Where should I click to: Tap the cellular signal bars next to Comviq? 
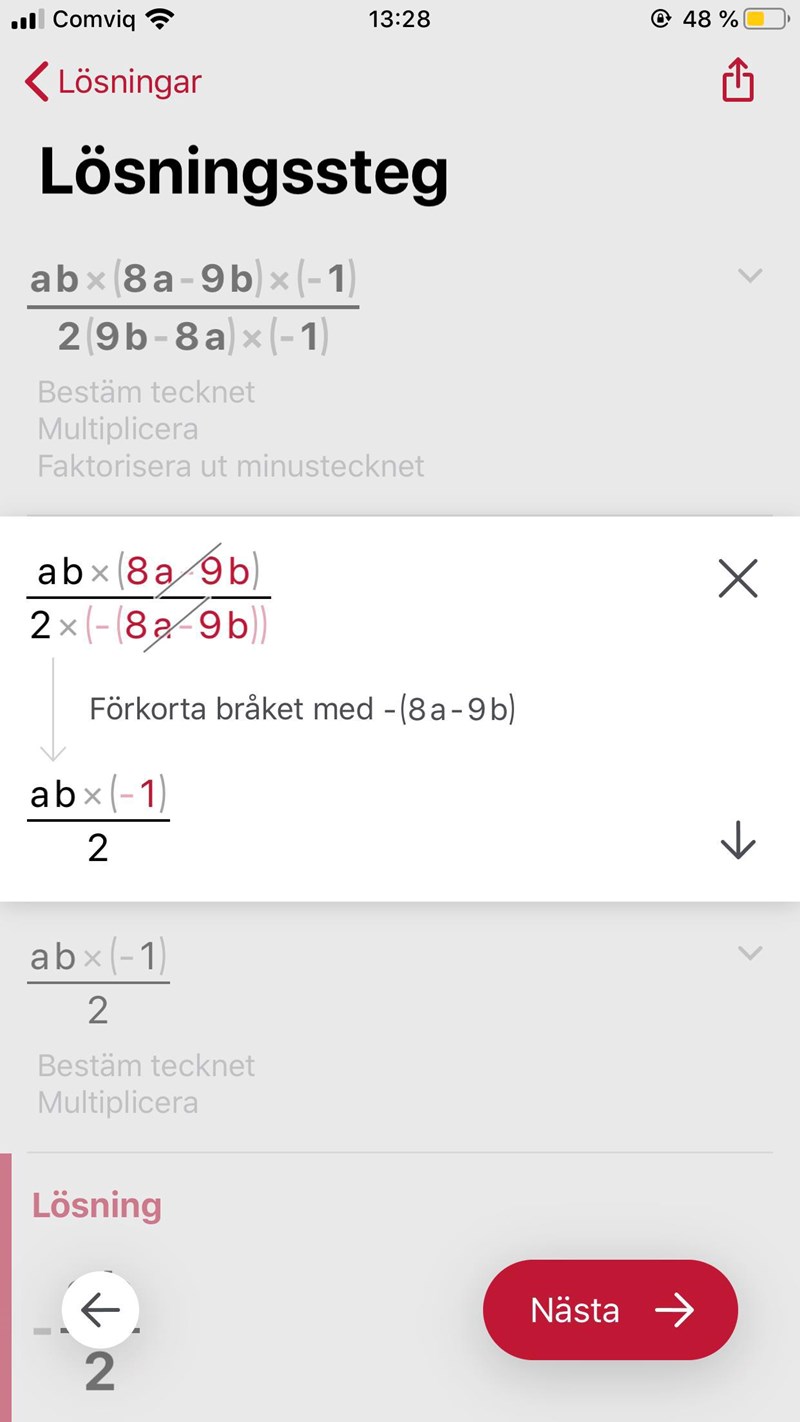pos(27,18)
